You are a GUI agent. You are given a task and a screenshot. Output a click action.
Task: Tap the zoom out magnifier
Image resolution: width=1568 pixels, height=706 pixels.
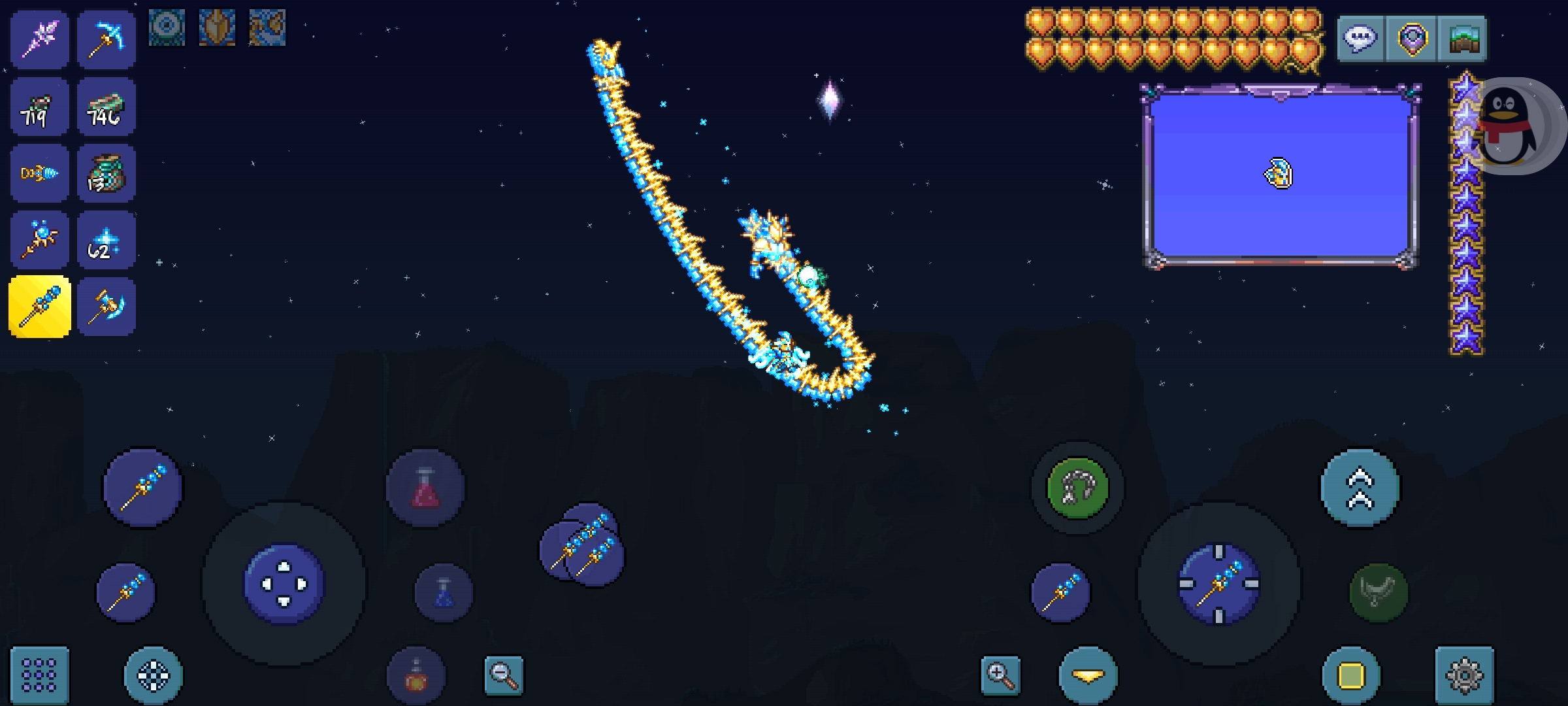pos(504,675)
